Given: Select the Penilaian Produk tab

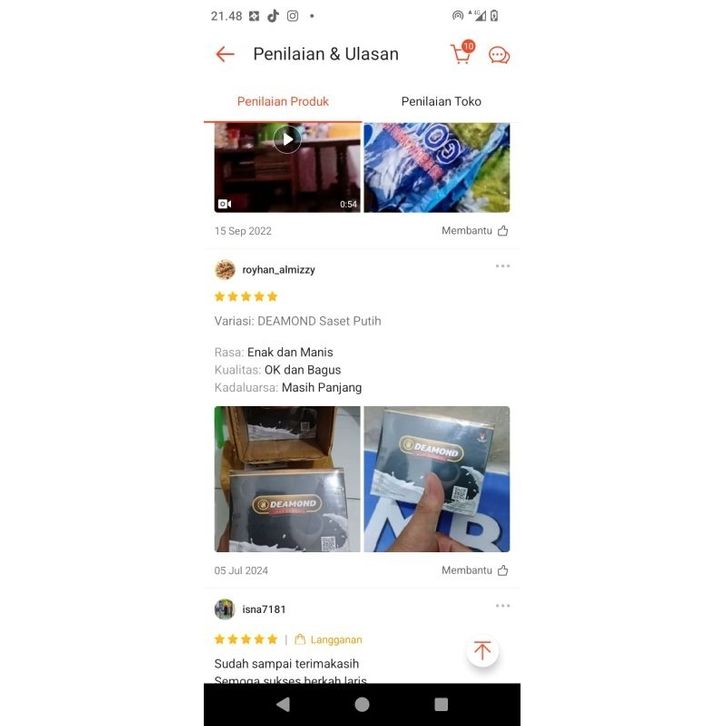Looking at the screenshot, I should [x=283, y=101].
